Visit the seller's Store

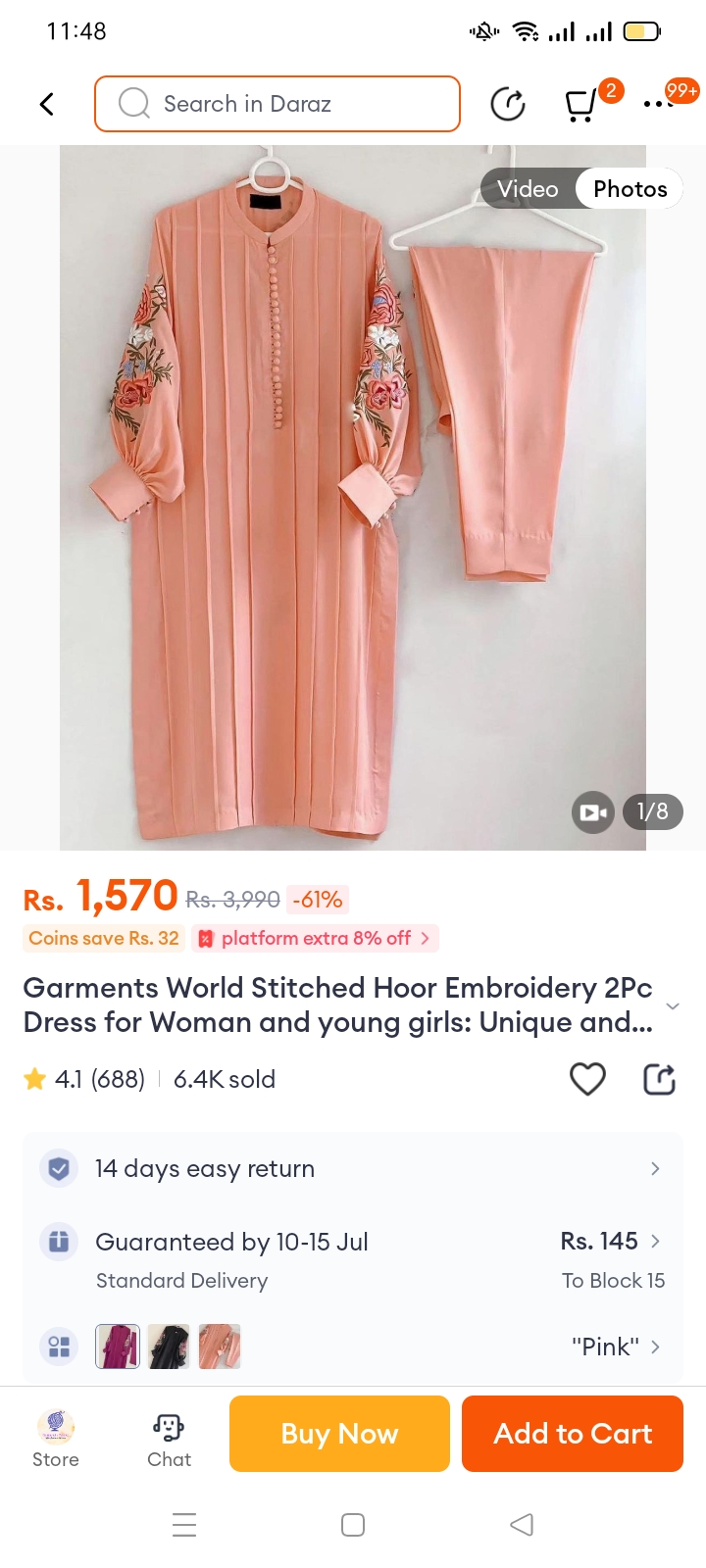(x=56, y=1437)
